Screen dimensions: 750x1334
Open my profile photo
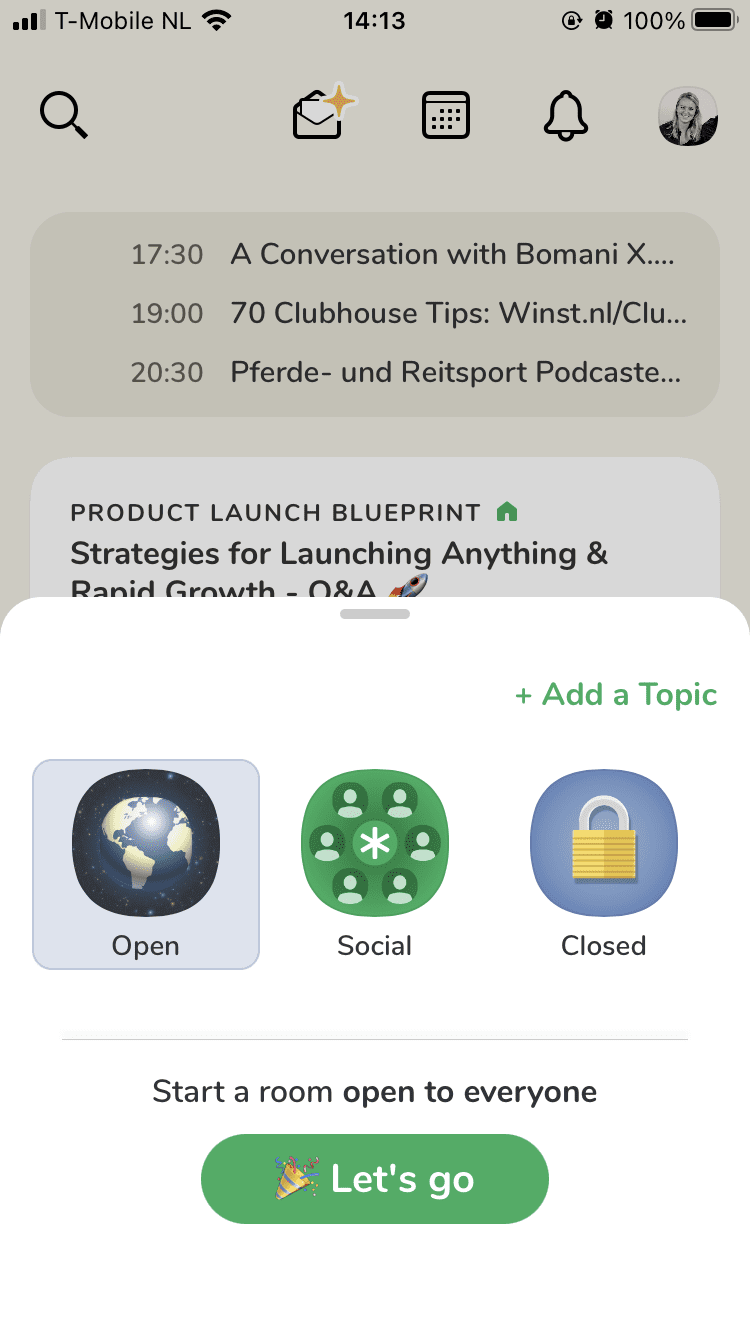point(688,115)
